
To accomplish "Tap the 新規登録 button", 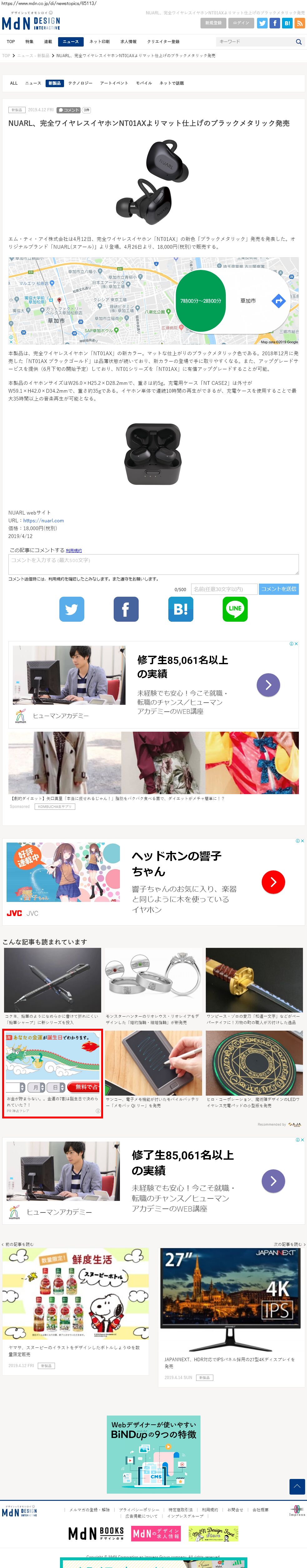I will pos(213,23).
